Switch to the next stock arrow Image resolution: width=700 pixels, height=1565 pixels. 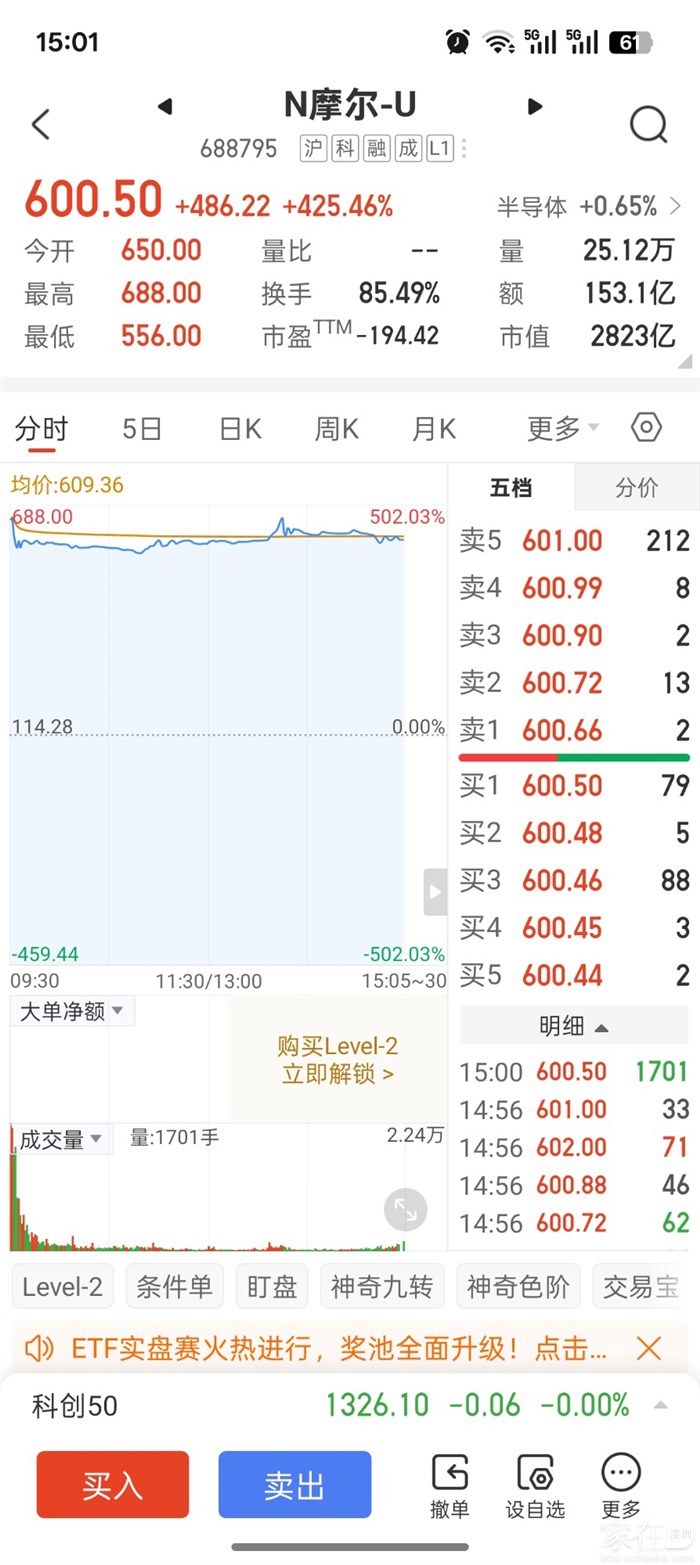pyautogui.click(x=535, y=106)
